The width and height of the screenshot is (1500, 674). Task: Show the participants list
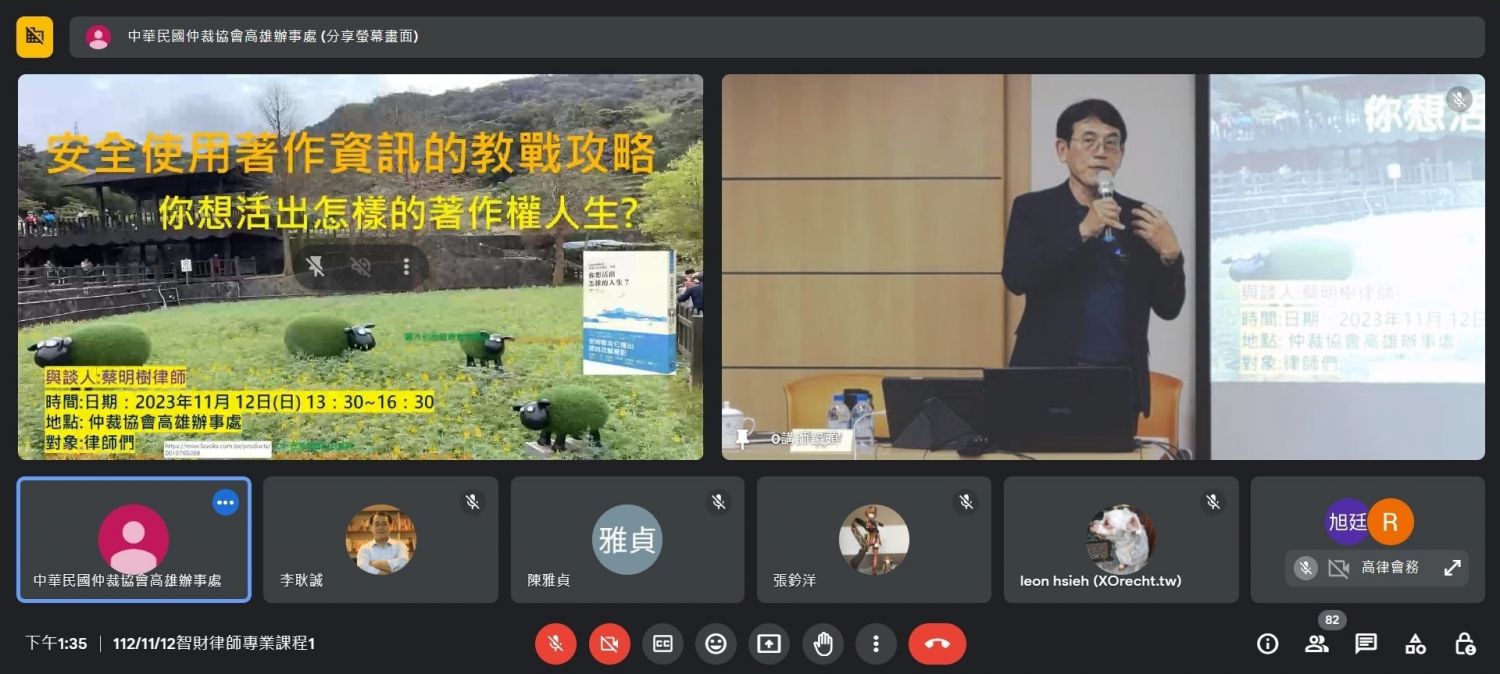click(1316, 644)
